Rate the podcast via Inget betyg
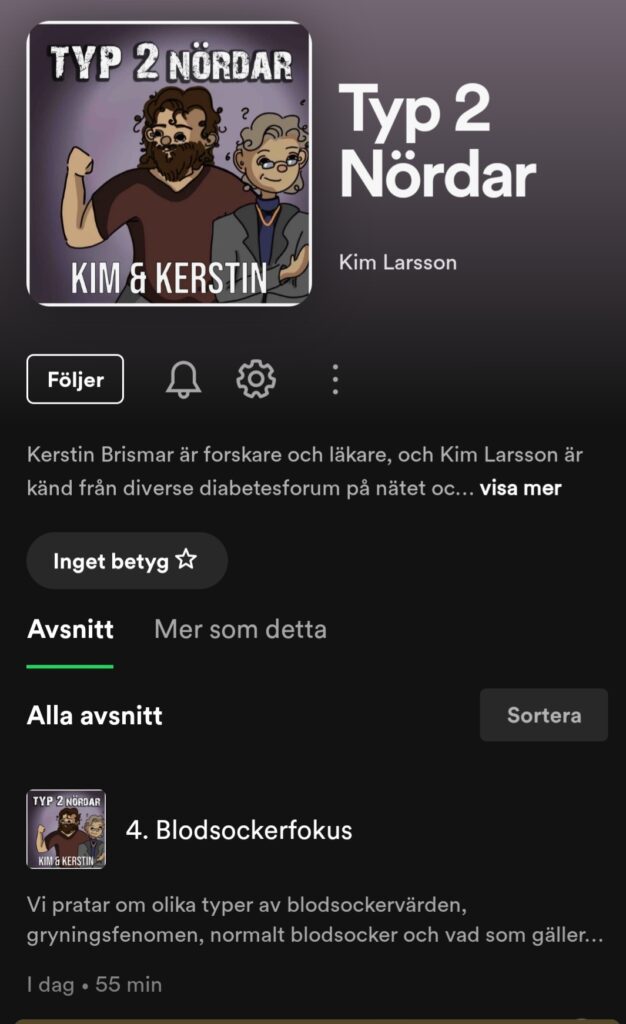 point(126,560)
